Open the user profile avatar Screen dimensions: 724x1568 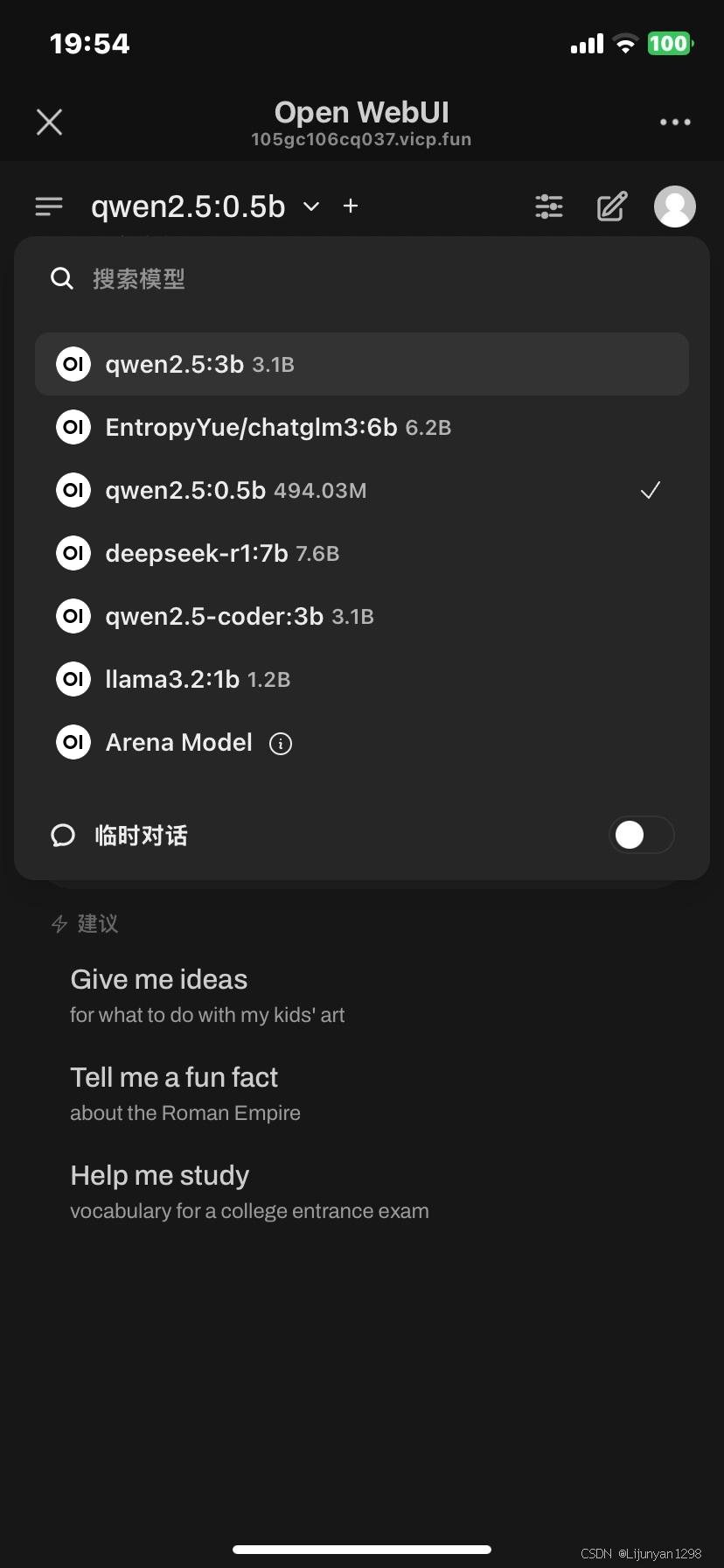pos(675,206)
